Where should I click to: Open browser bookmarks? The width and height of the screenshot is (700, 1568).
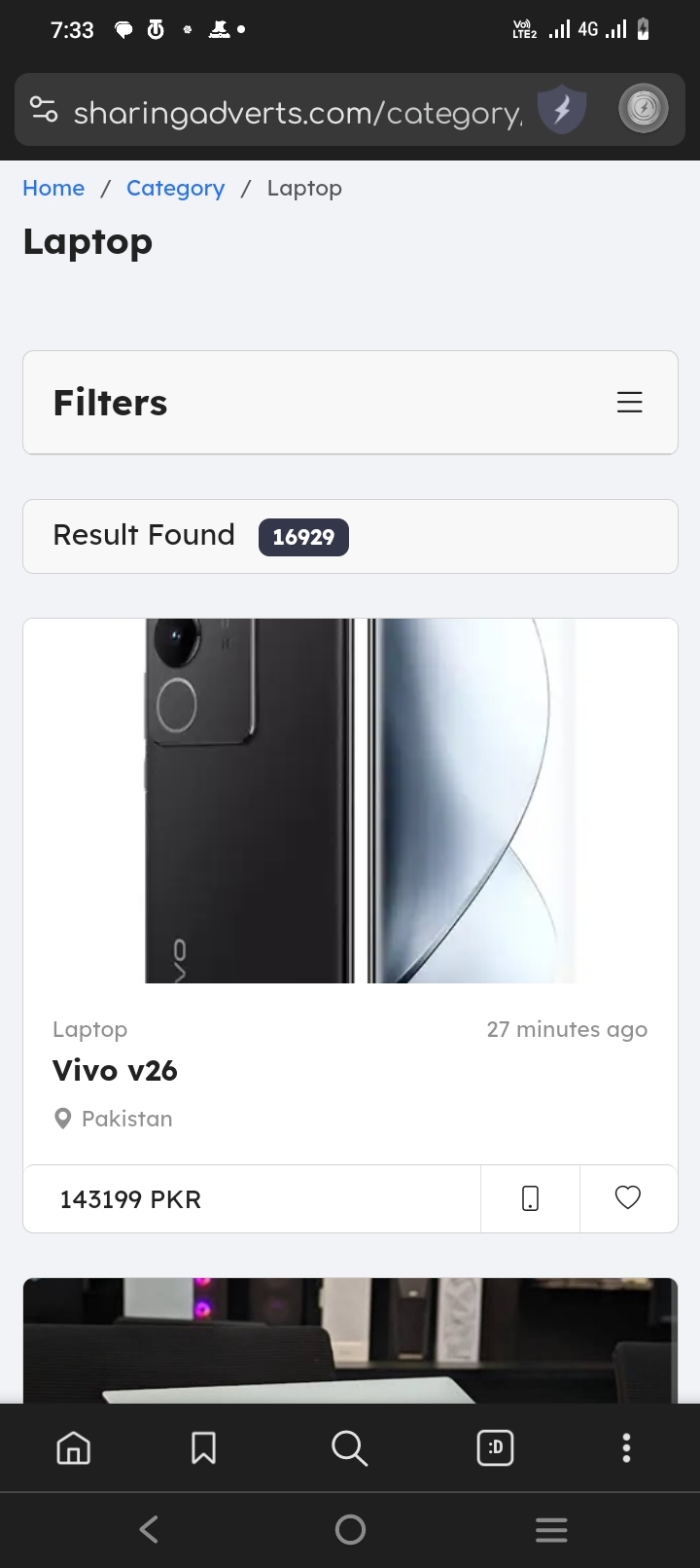(203, 1448)
